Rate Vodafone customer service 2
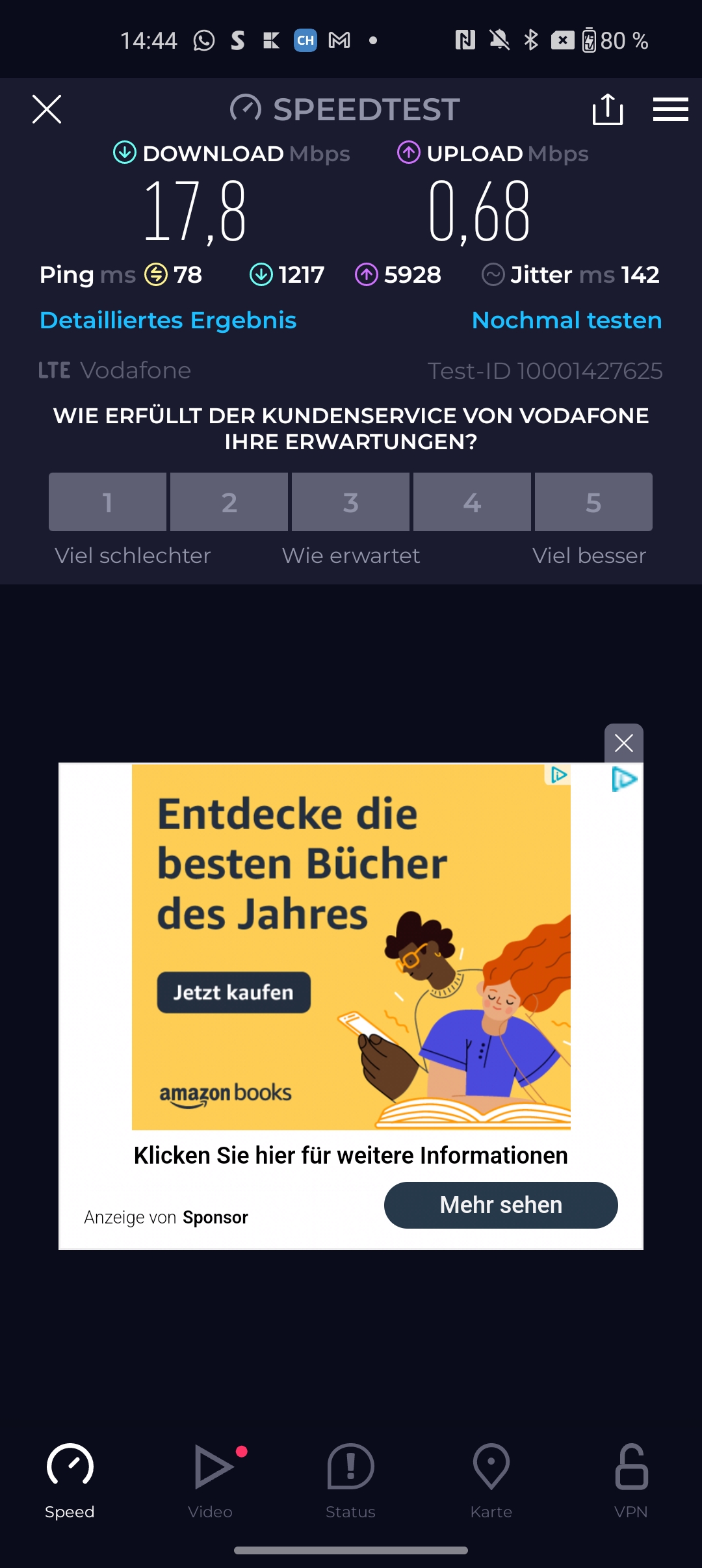 click(x=229, y=502)
